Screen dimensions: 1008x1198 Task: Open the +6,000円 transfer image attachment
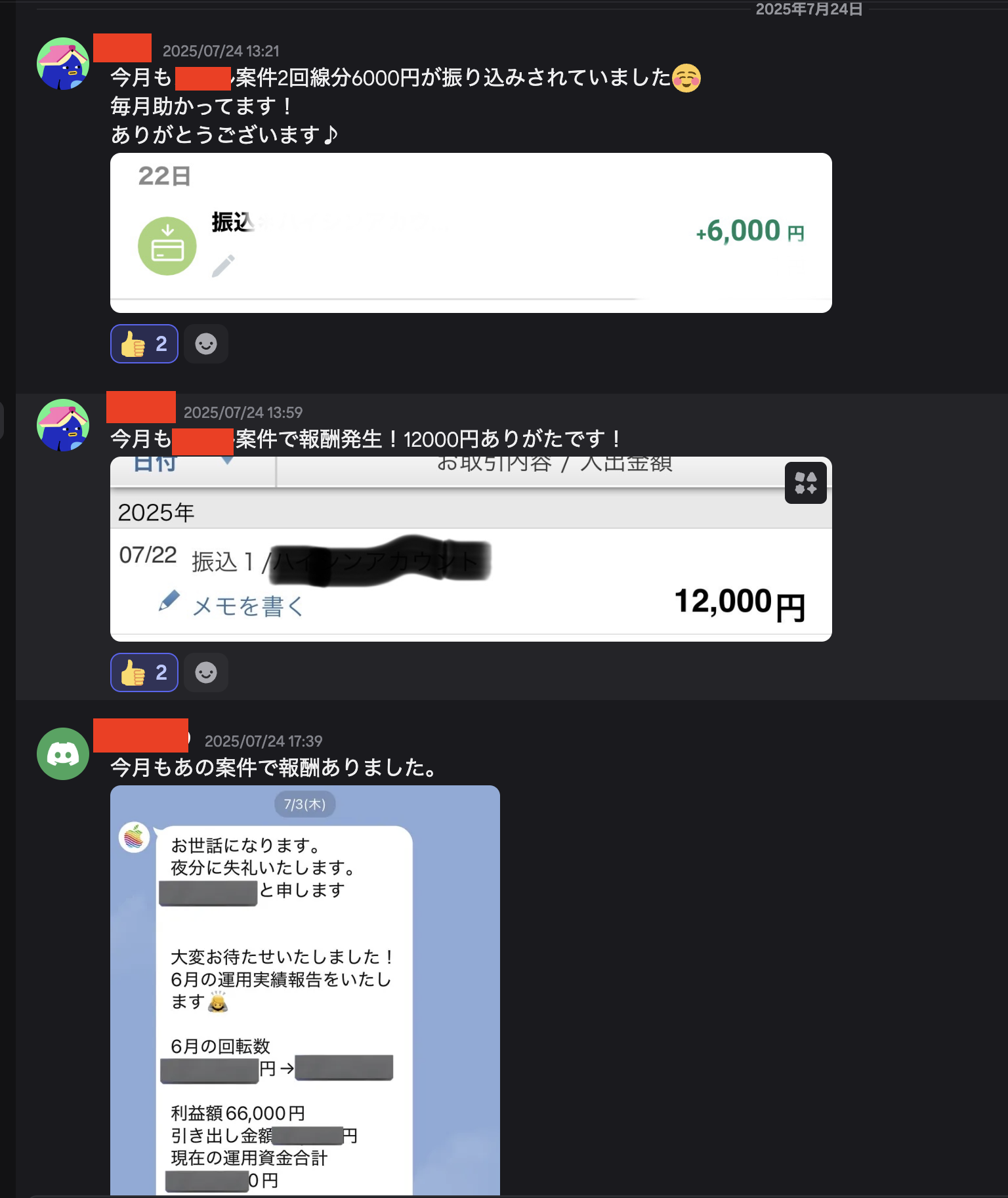471,233
